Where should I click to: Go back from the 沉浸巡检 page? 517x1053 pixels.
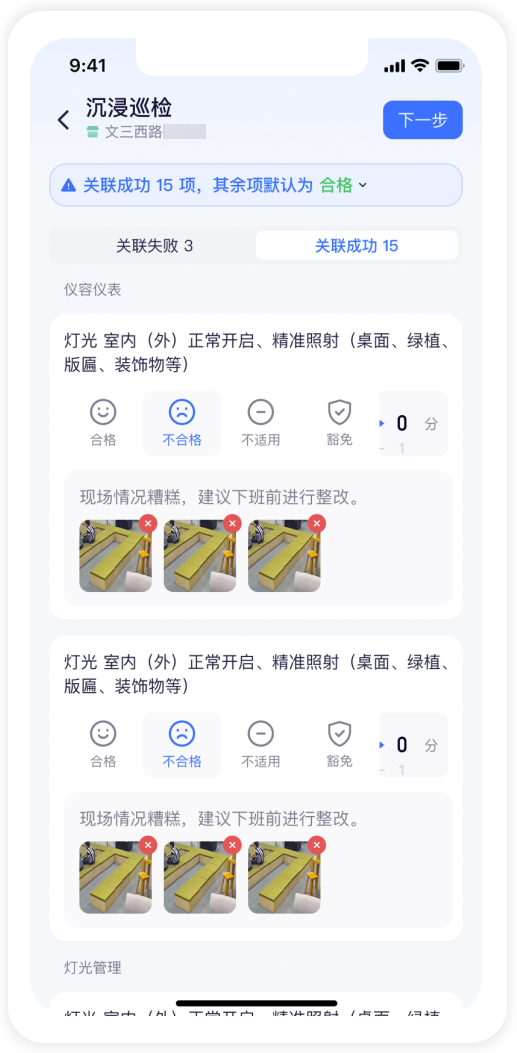coord(63,120)
